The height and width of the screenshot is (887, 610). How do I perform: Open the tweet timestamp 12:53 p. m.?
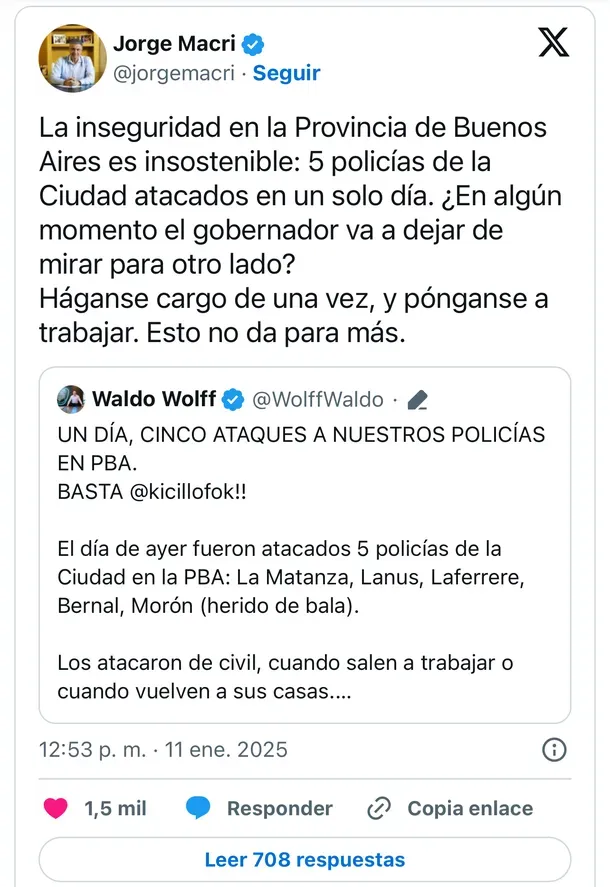[x=97, y=749]
